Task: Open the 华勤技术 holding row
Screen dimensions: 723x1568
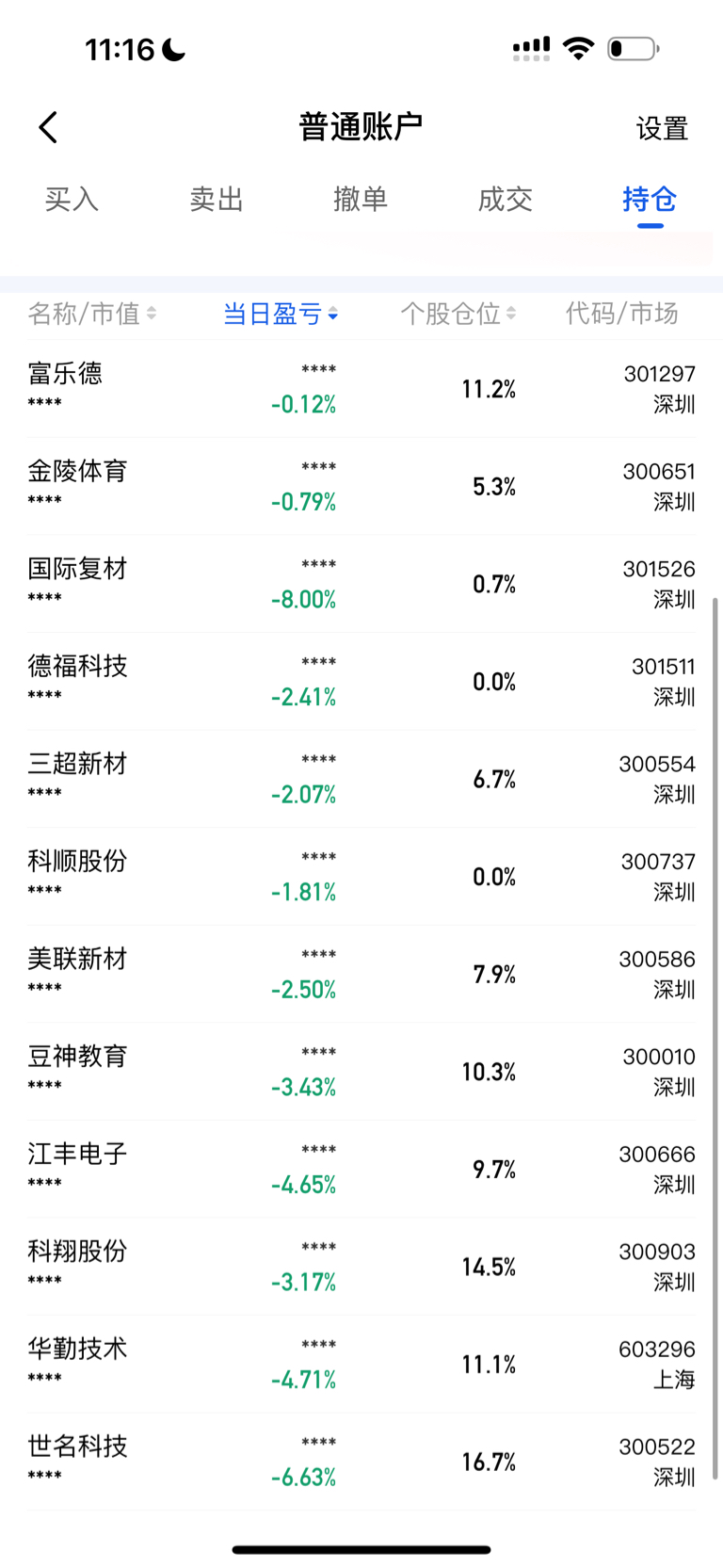Action: (361, 1364)
